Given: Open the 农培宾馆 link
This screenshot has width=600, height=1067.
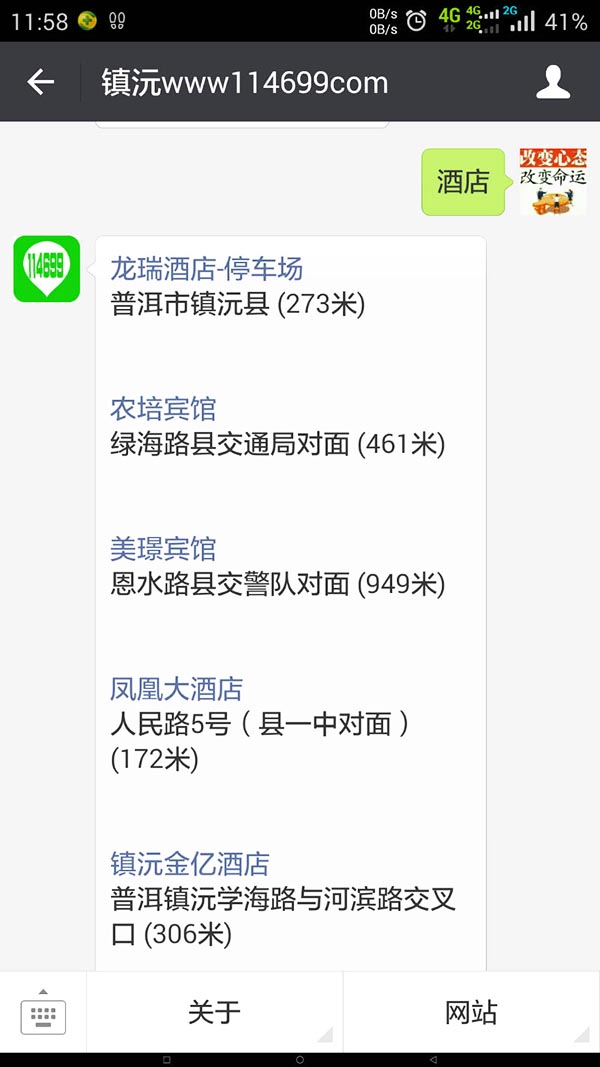Looking at the screenshot, I should (x=163, y=409).
